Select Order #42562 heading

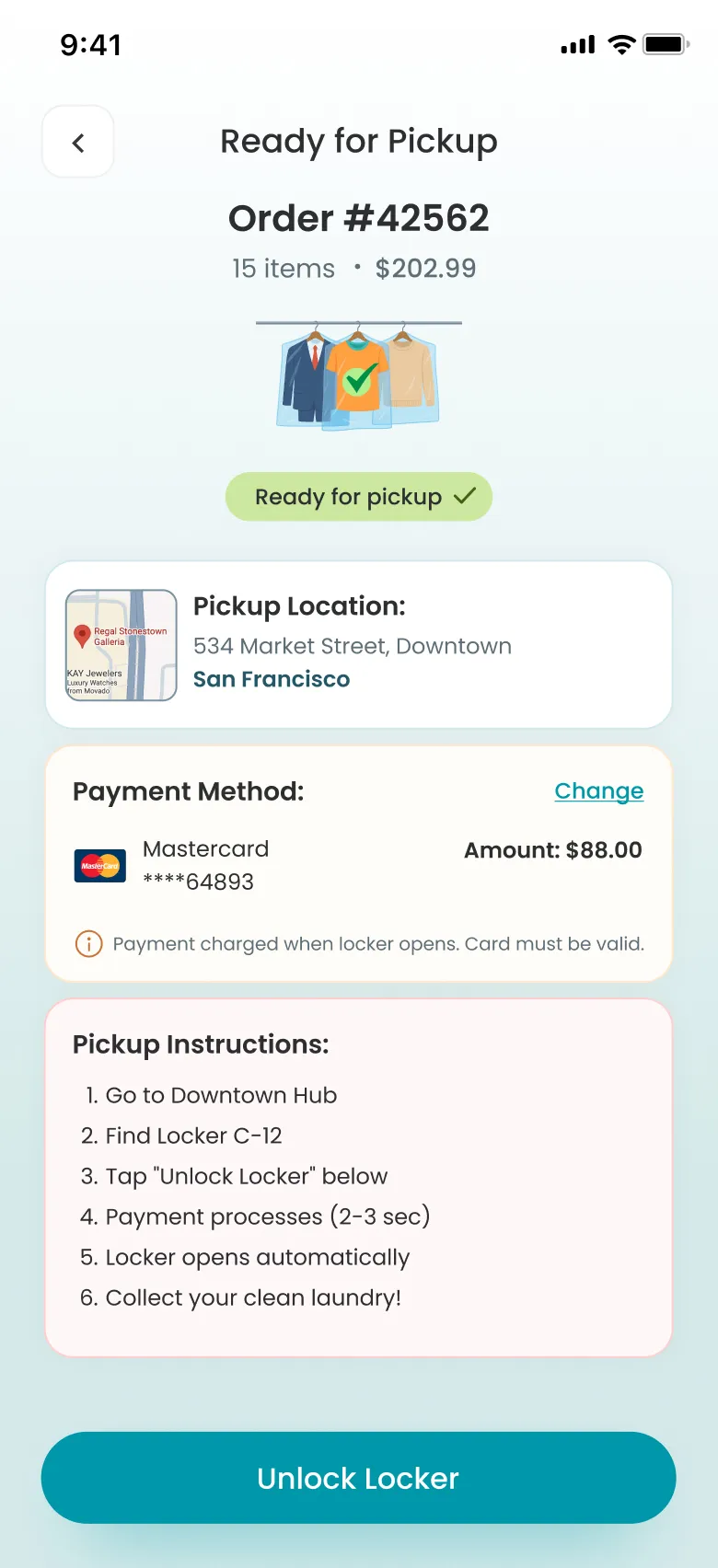pos(358,218)
